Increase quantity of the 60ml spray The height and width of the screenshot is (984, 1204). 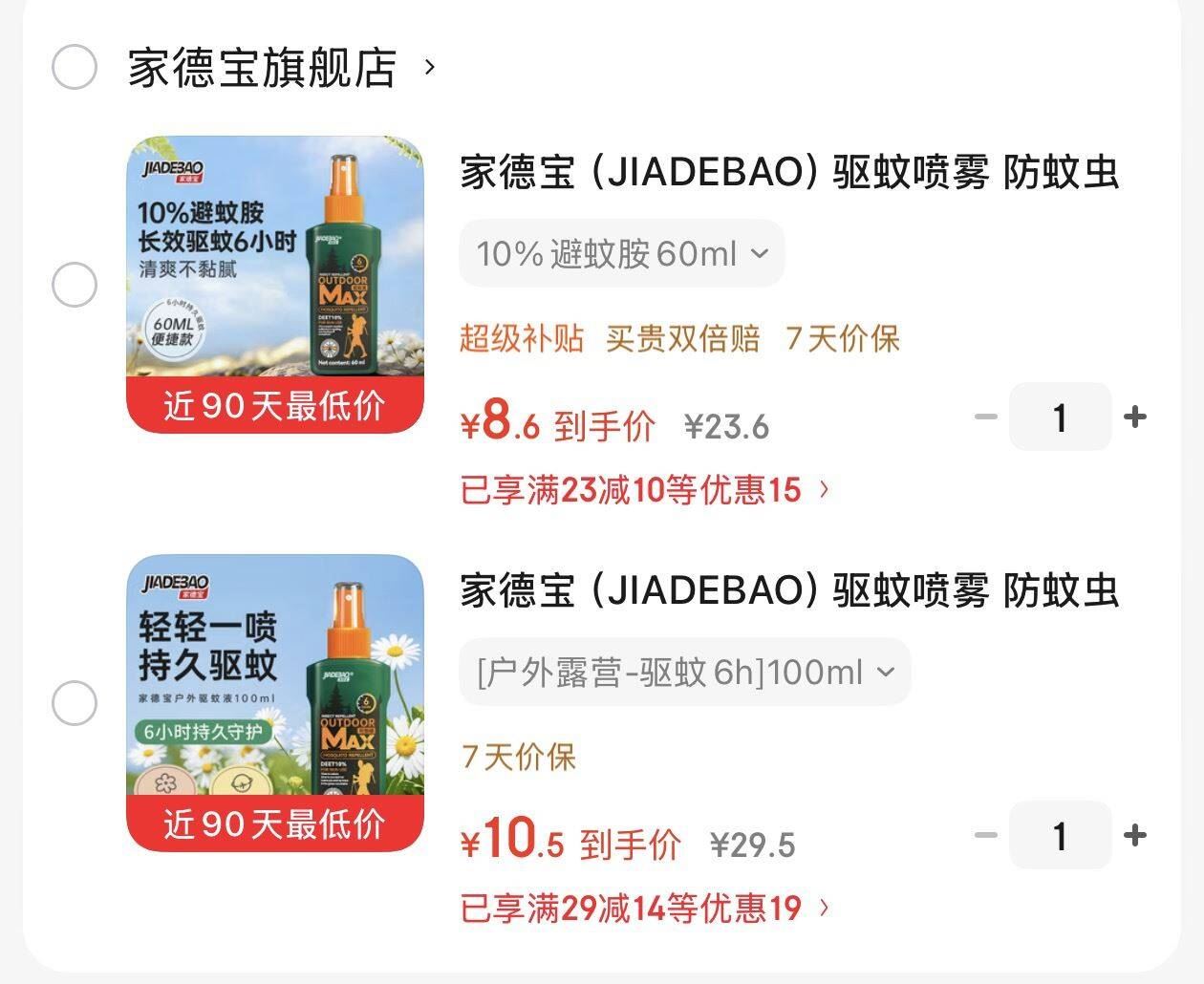[1135, 417]
